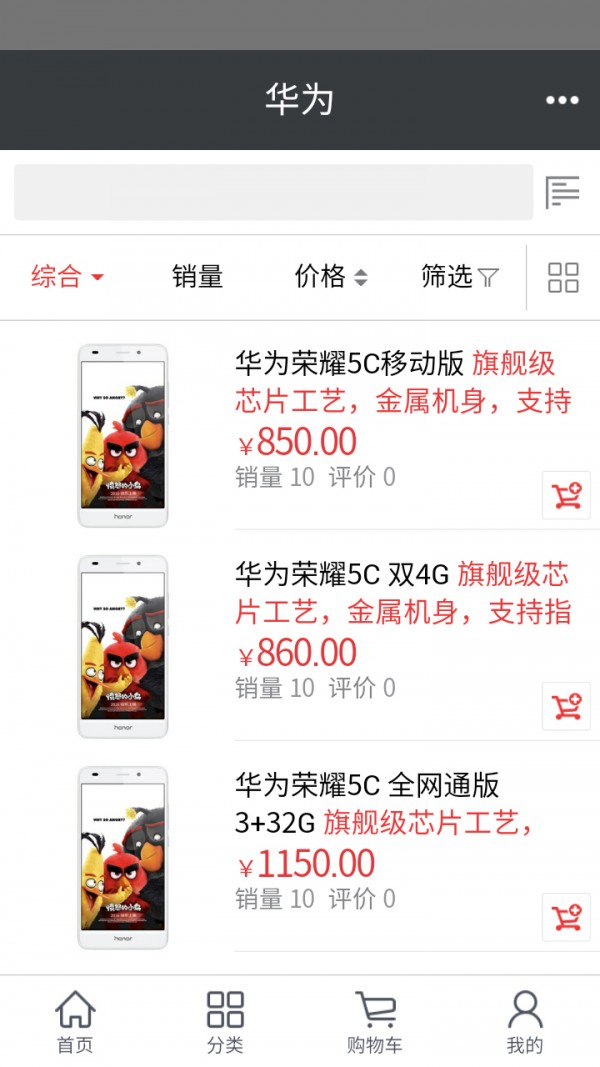Open the three-dot overflow menu
The width and height of the screenshot is (600, 1067).
point(562,100)
